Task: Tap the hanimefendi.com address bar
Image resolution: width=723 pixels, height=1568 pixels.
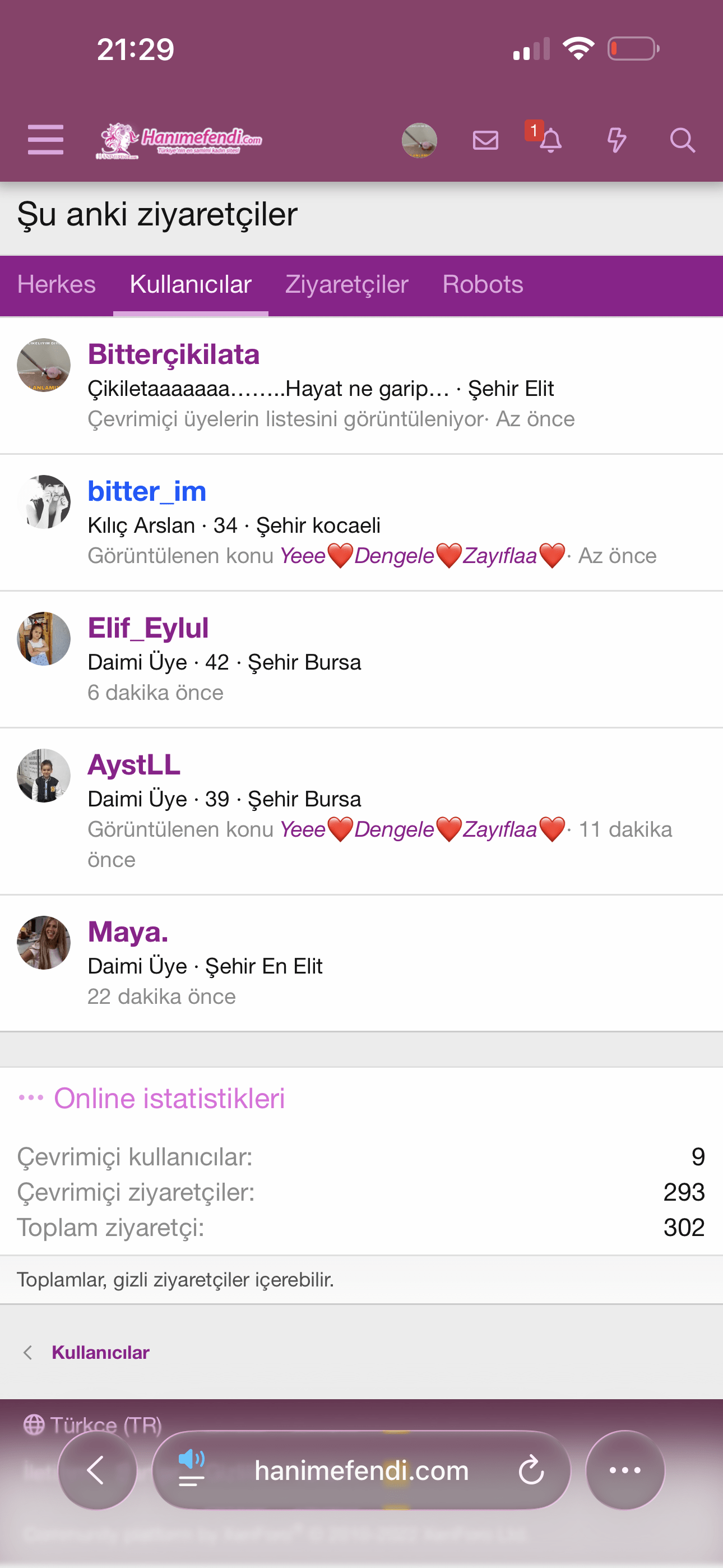Action: pos(361,1470)
